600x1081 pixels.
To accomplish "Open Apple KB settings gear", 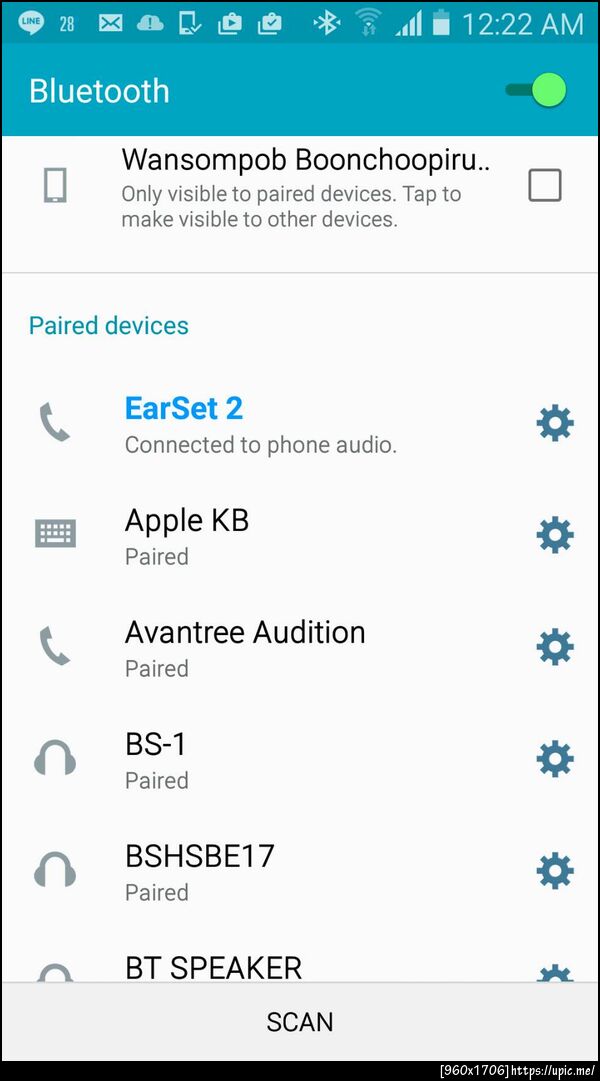I will click(555, 536).
